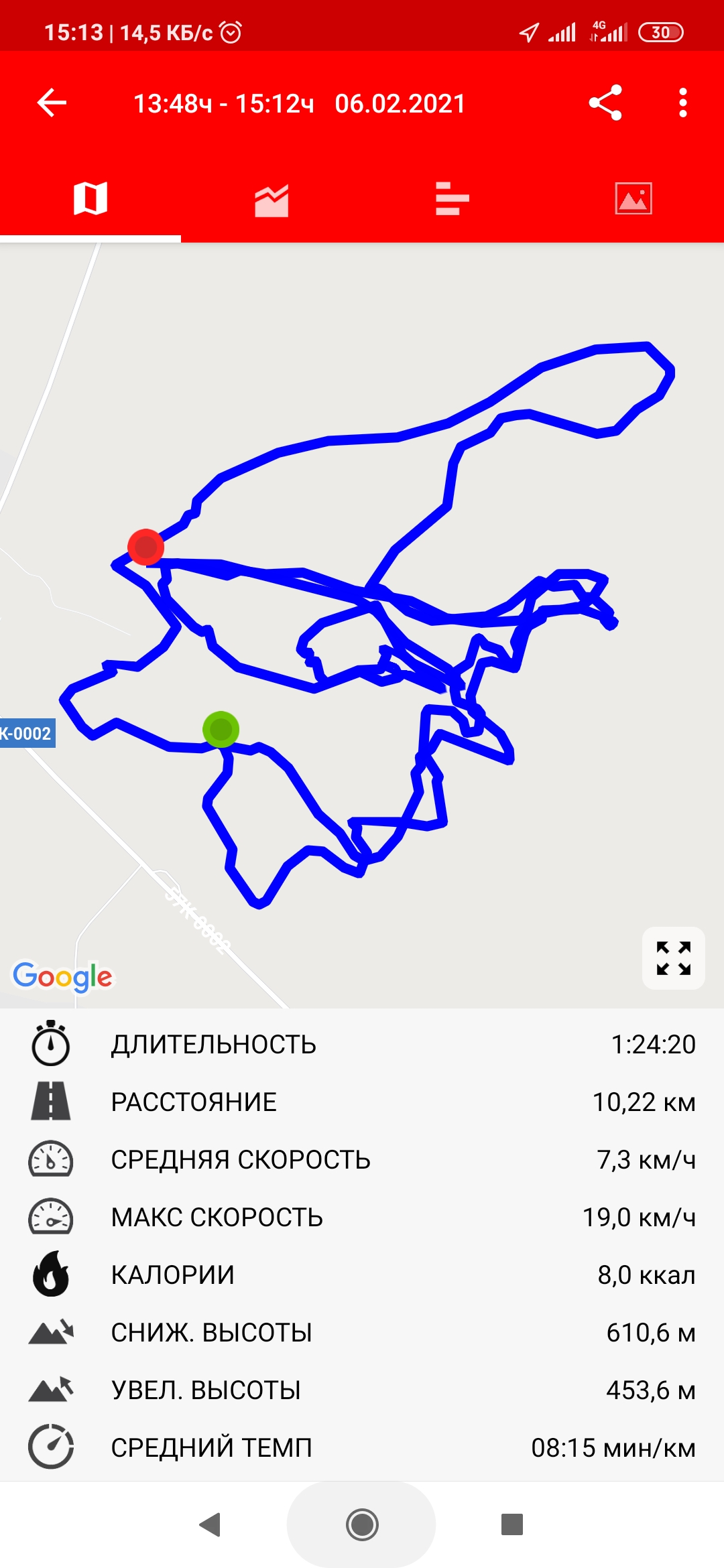Tap the green start marker on route
The width and height of the screenshot is (724, 1568).
point(221,729)
